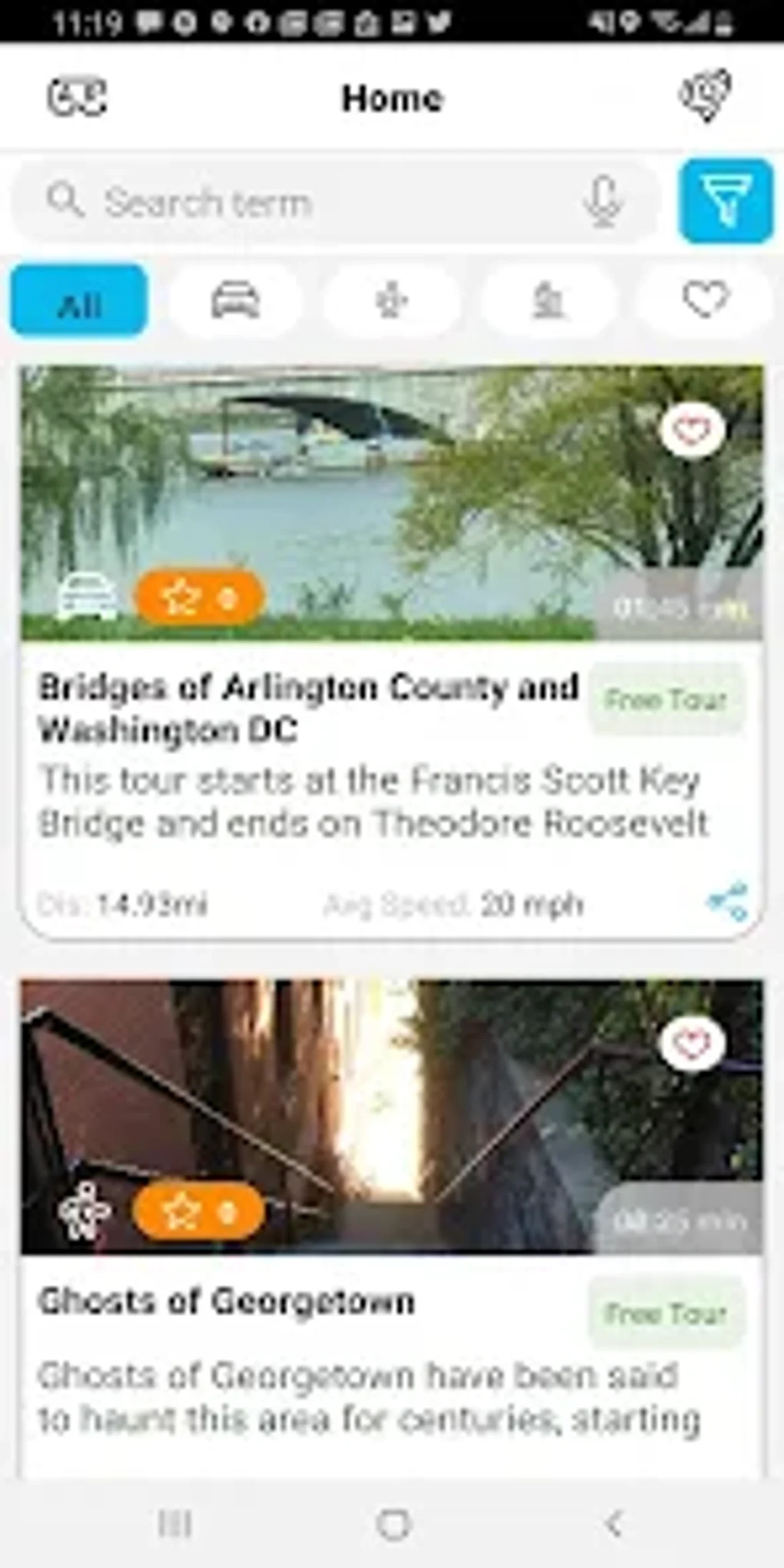Filter tours by the car category
Screen dimensions: 784x1568
pos(235,300)
